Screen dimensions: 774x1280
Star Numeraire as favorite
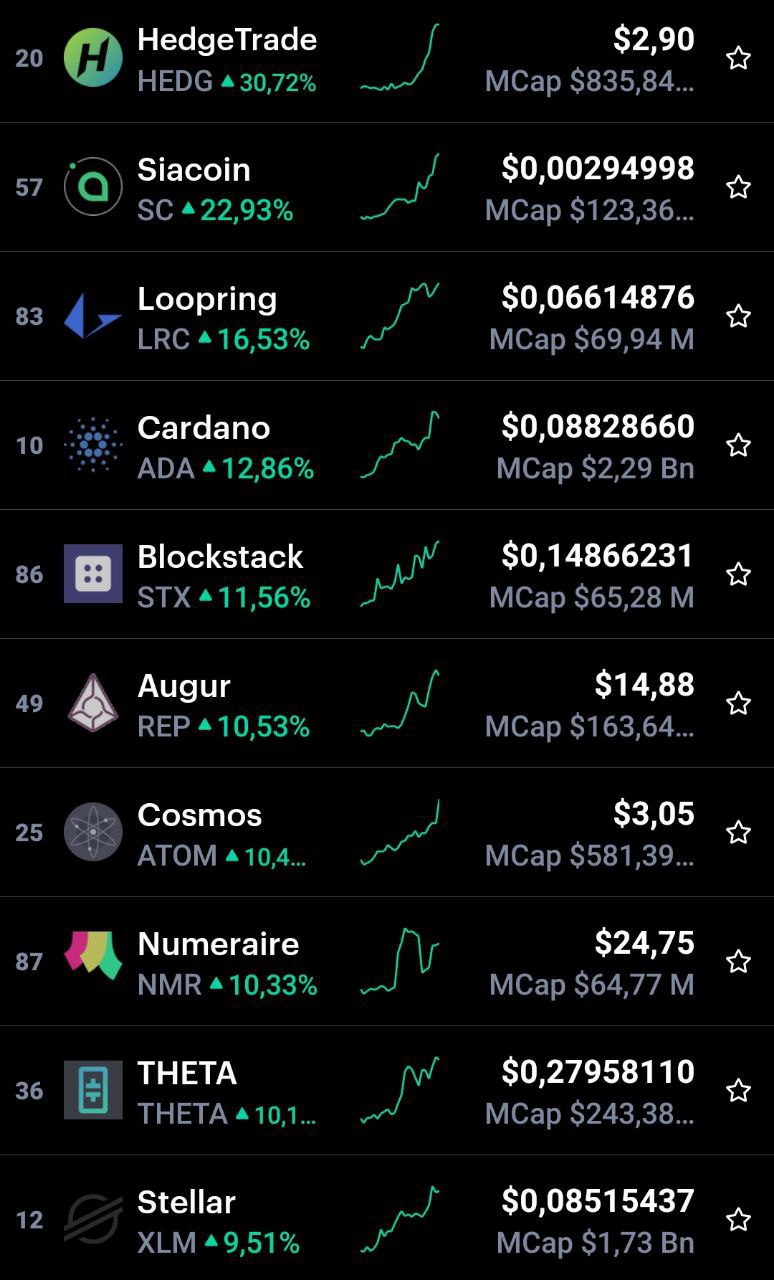(738, 961)
